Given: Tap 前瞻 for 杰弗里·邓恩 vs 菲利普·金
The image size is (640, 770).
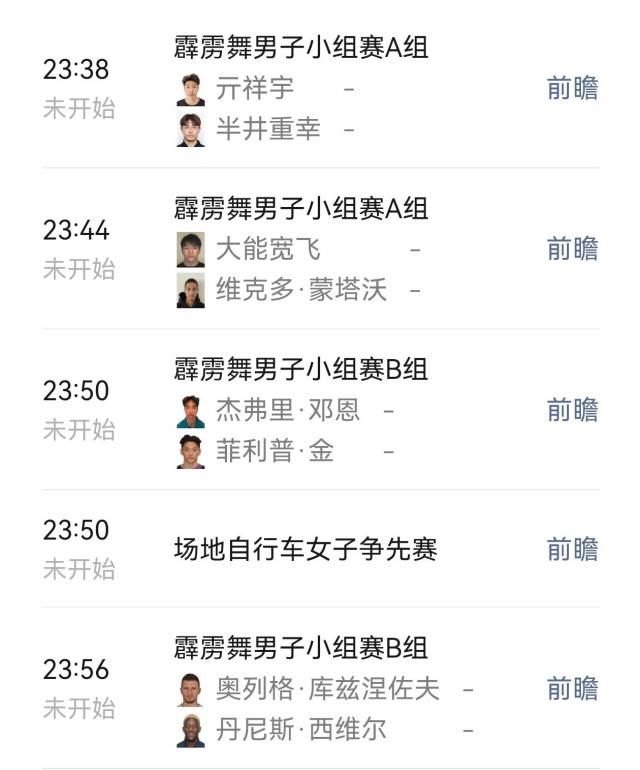Looking at the screenshot, I should coord(572,410).
